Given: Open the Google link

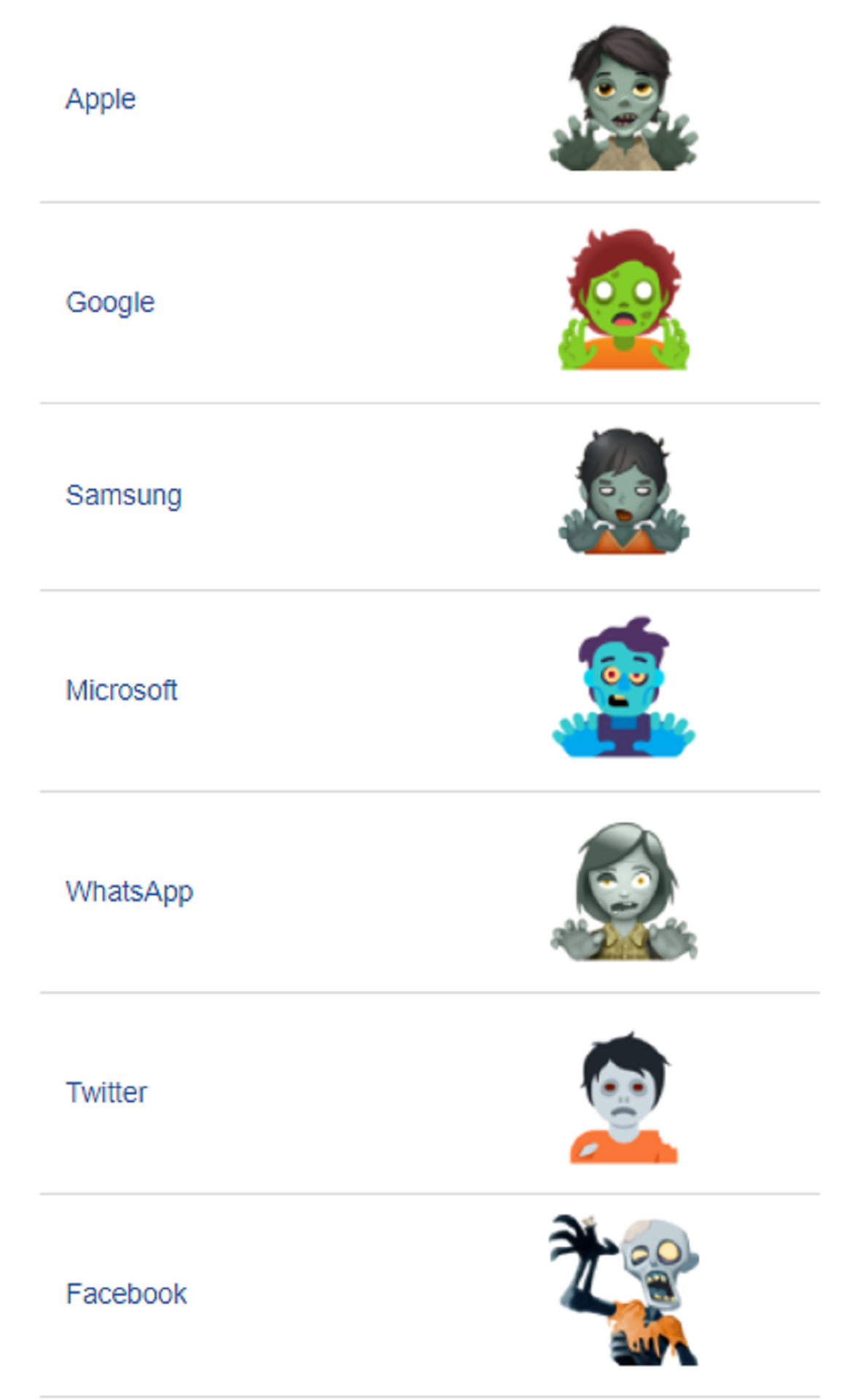Looking at the screenshot, I should (110, 302).
